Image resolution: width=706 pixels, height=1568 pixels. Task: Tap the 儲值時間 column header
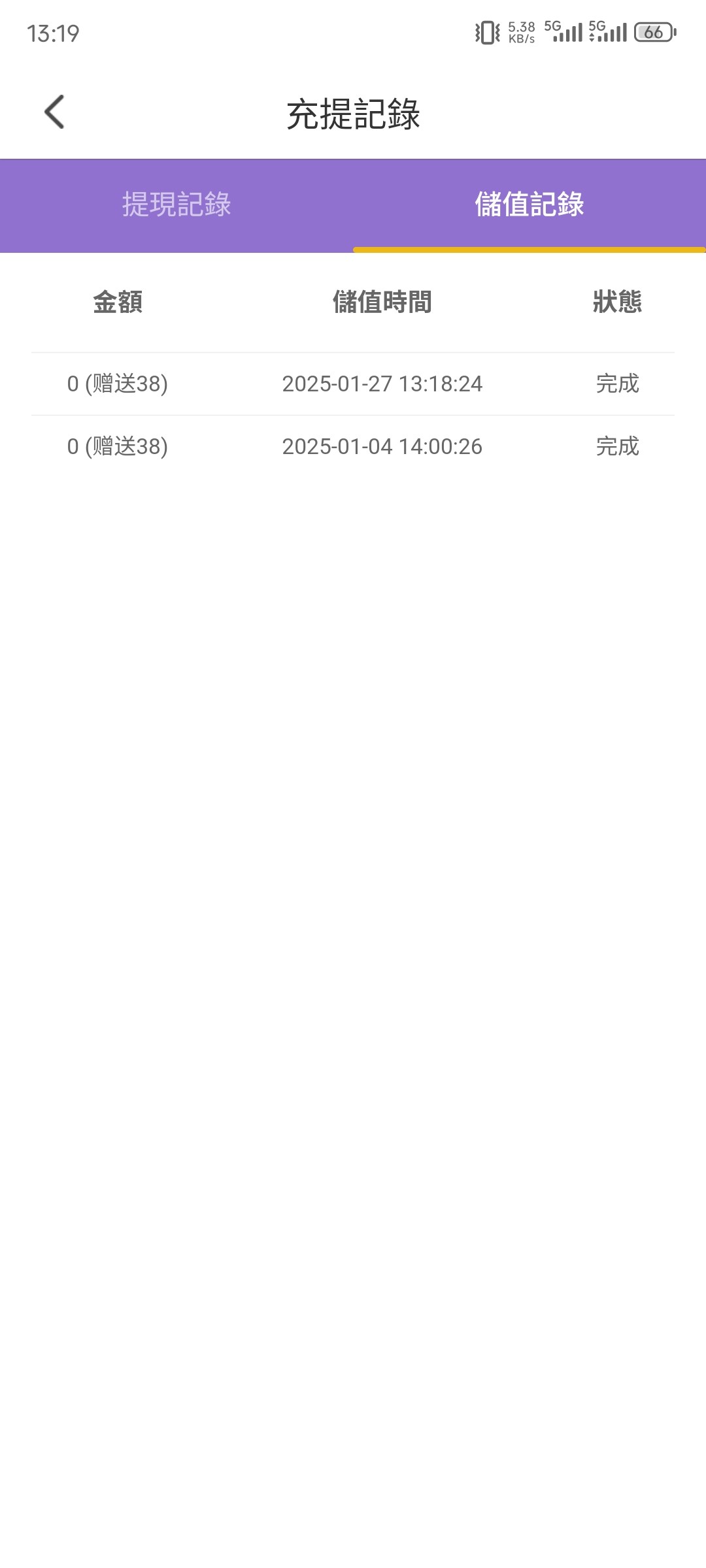(382, 302)
